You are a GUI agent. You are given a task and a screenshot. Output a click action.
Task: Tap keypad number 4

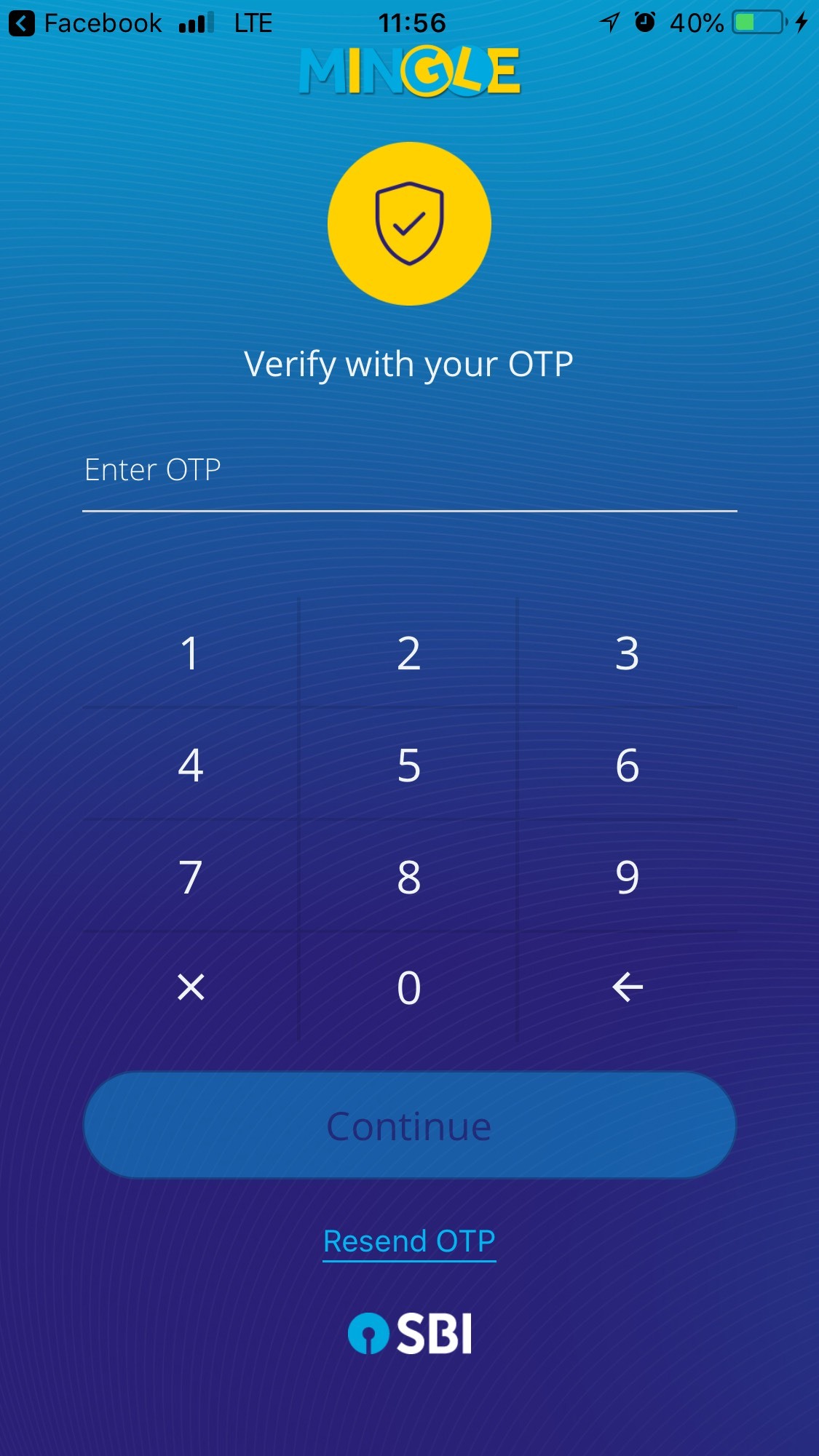[190, 765]
